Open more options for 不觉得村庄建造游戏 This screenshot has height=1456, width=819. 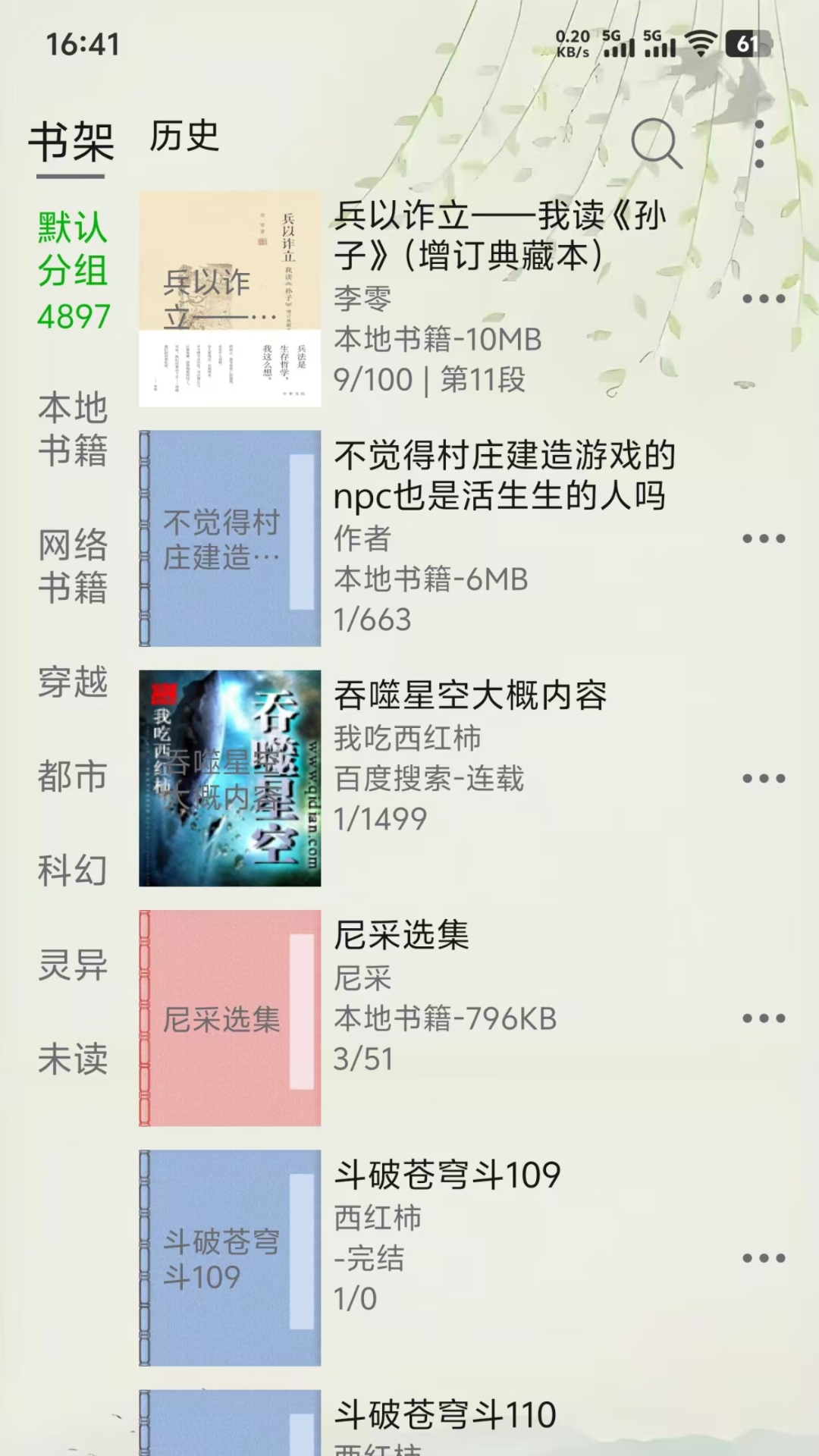pos(764,538)
